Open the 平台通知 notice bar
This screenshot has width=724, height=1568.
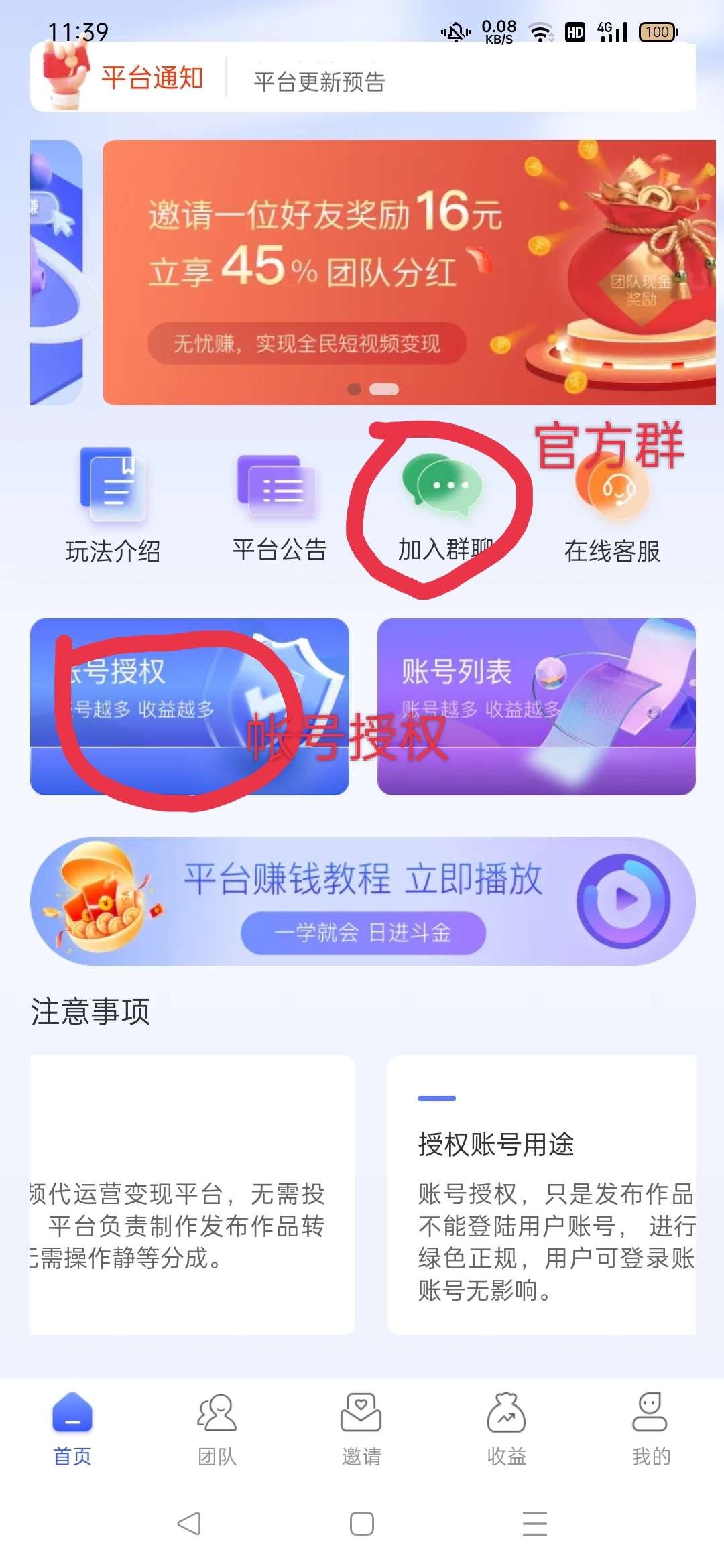coord(363,78)
